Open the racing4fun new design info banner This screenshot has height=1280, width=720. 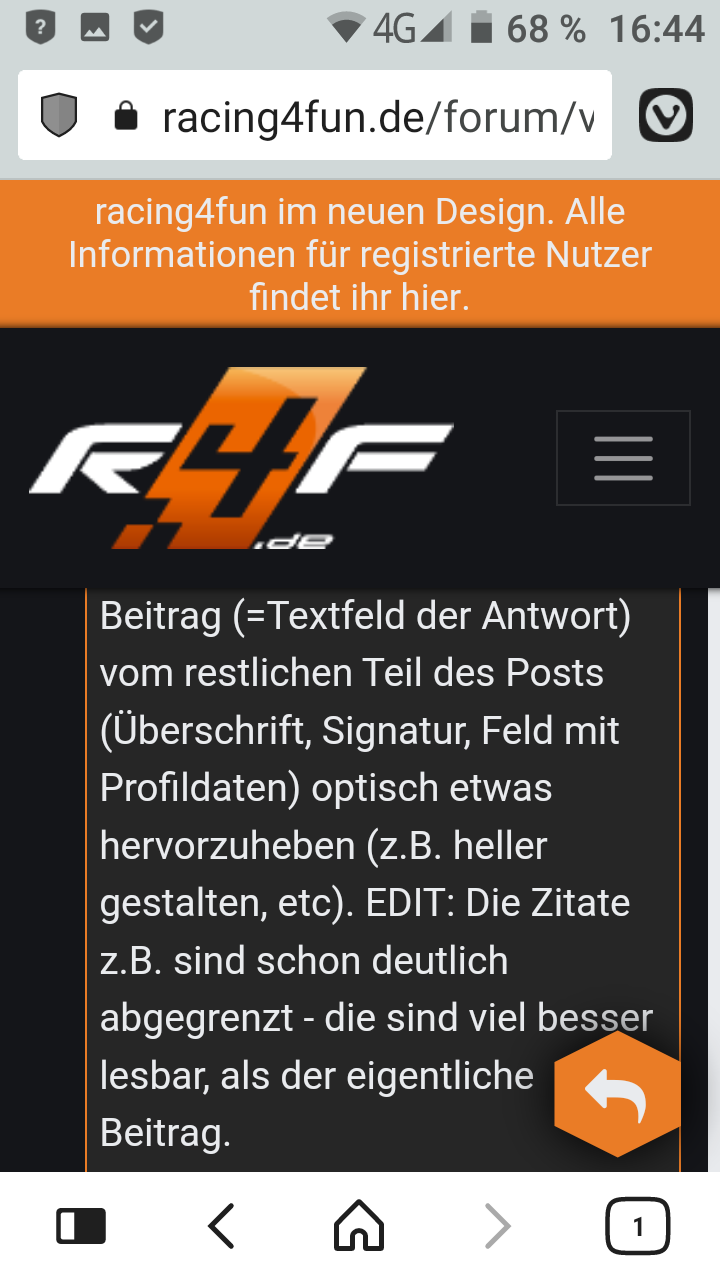[360, 254]
